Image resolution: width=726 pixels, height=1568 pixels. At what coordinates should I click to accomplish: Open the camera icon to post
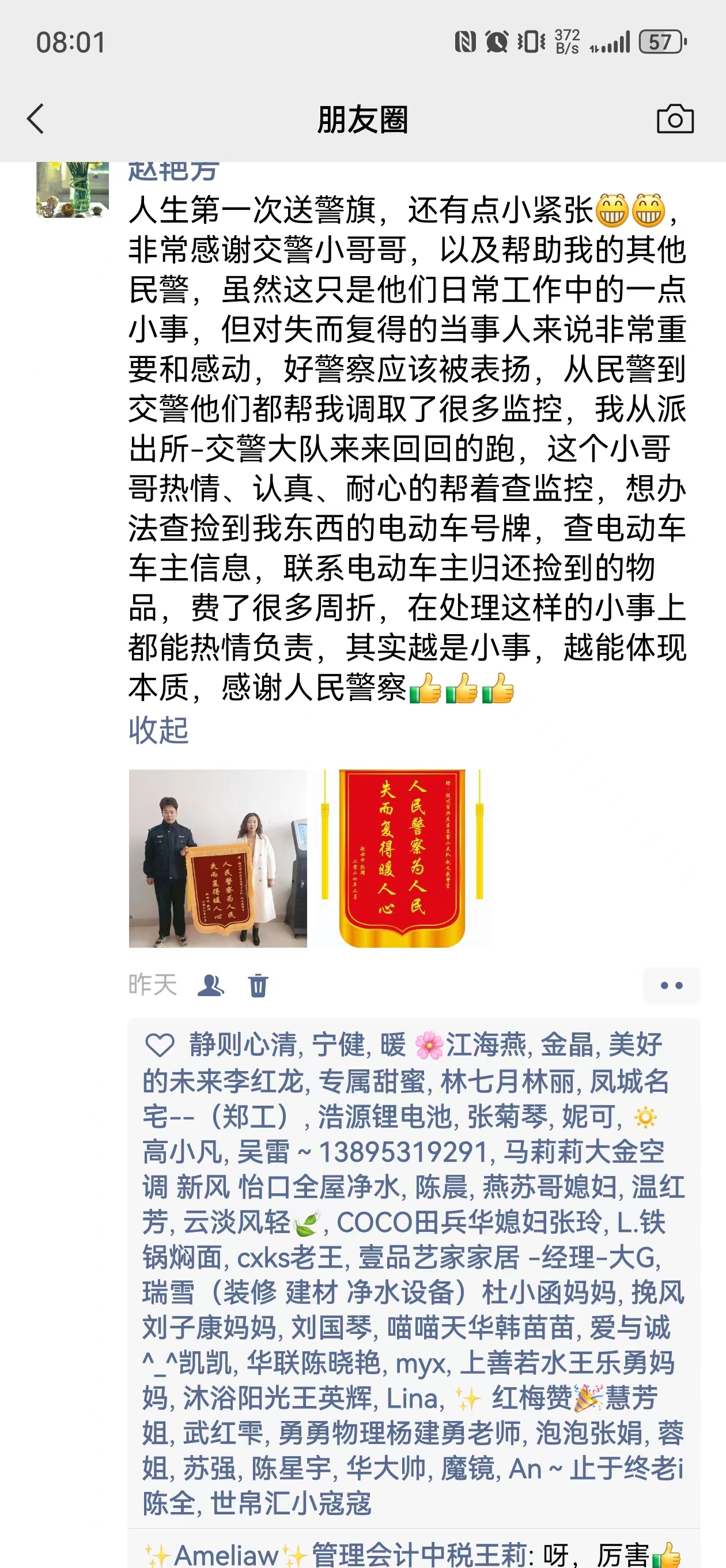pyautogui.click(x=675, y=119)
